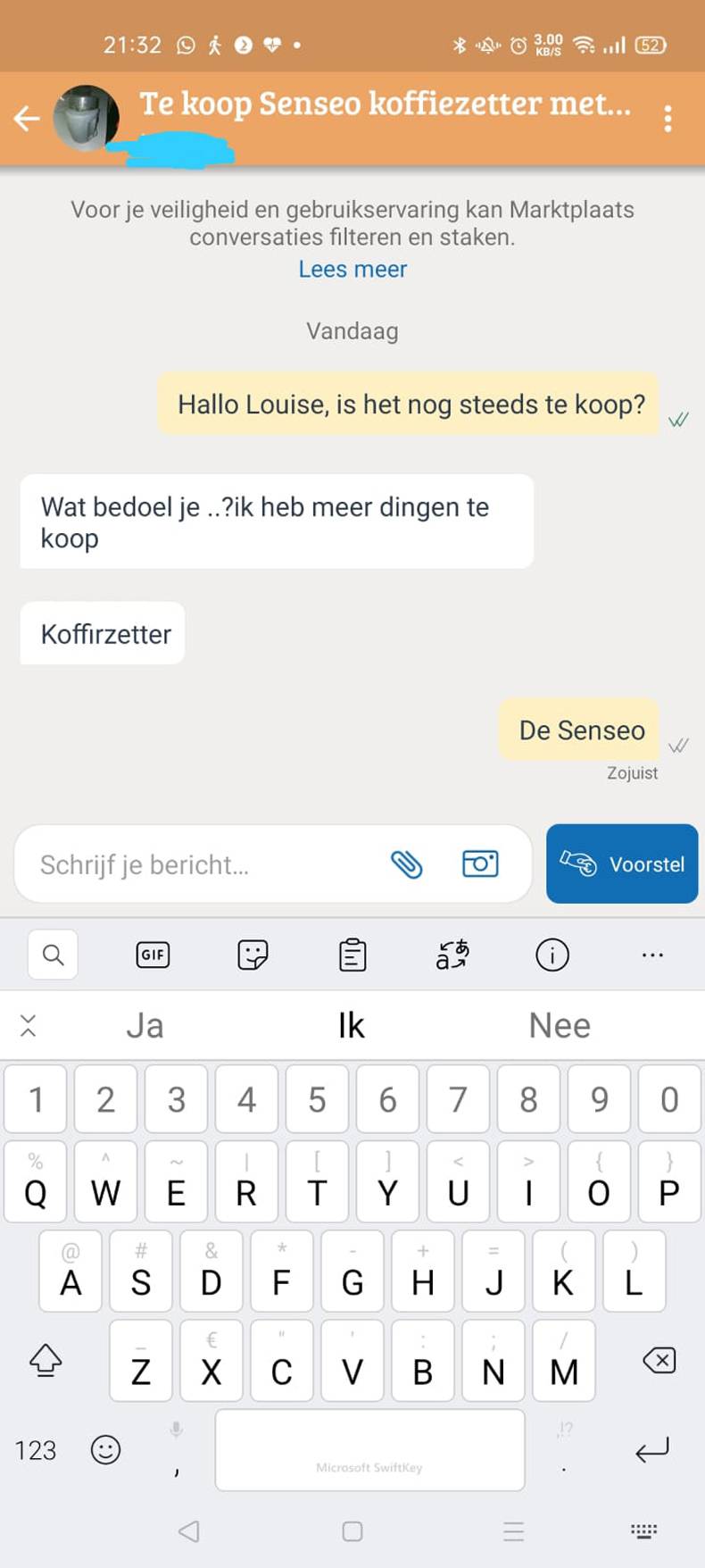Open the GIF picker on keyboard
The height and width of the screenshot is (1568, 705).
pos(153,955)
